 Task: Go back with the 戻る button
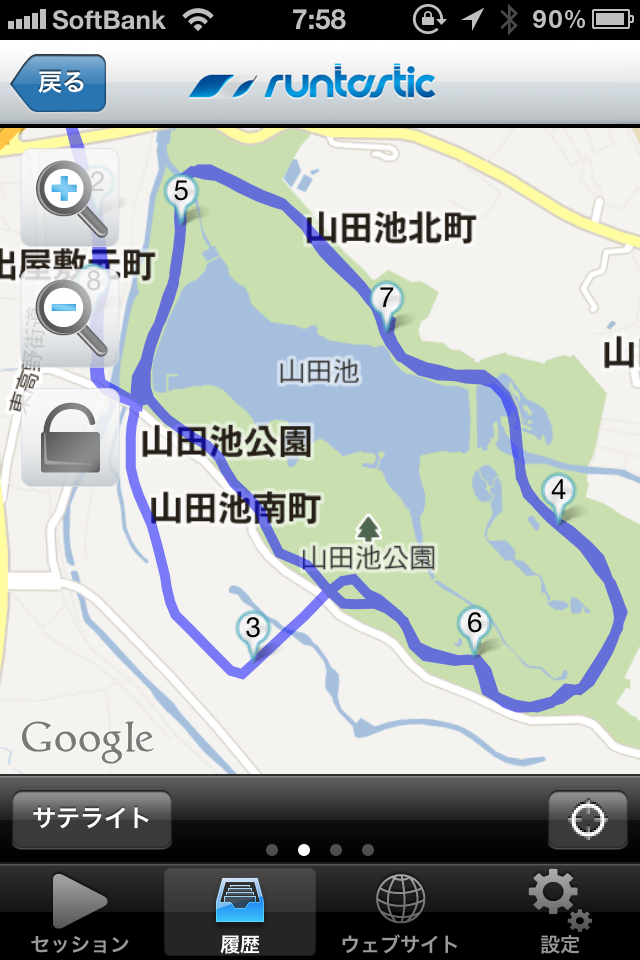click(59, 83)
